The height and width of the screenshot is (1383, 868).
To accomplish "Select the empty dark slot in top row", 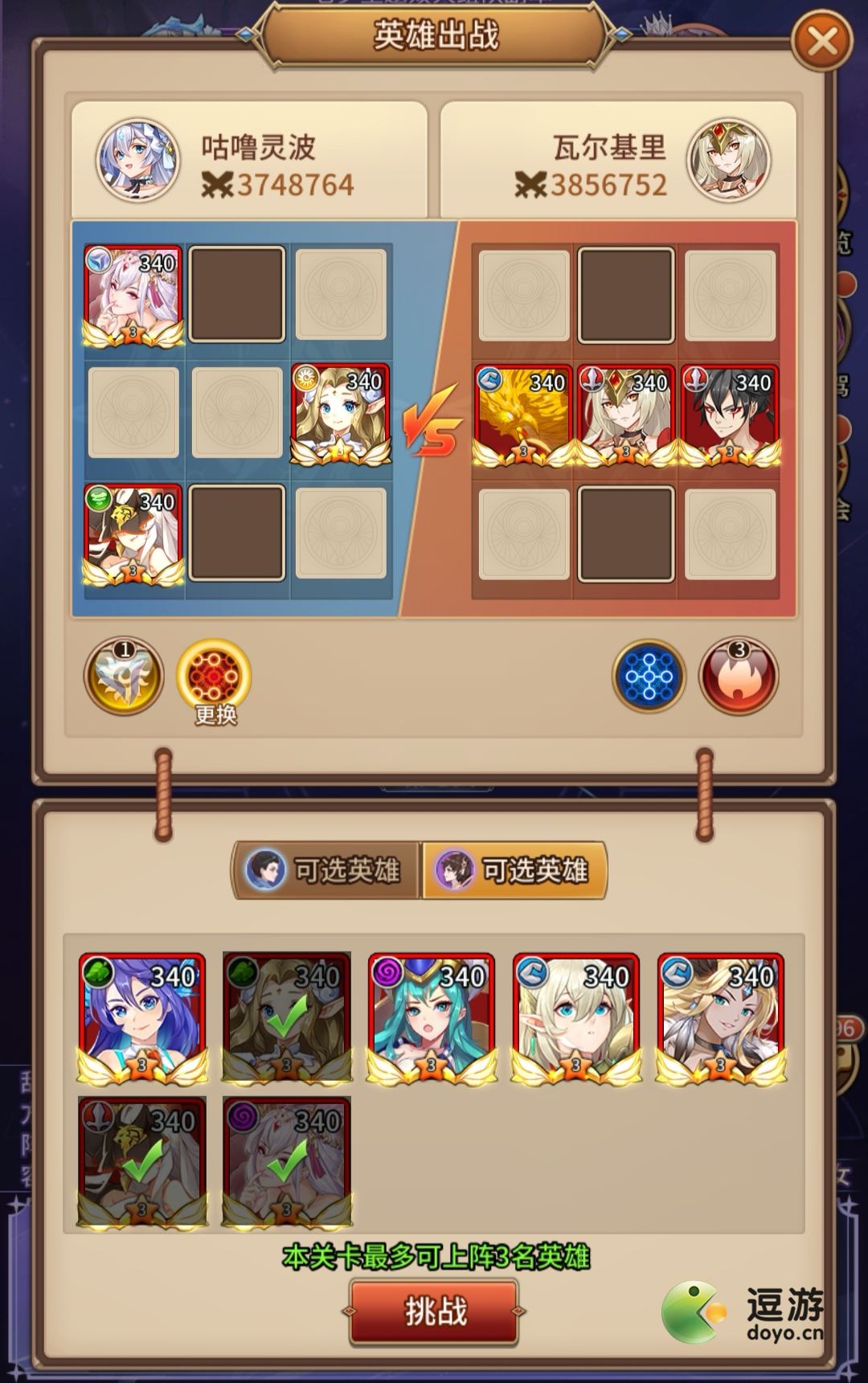I will pos(237,294).
